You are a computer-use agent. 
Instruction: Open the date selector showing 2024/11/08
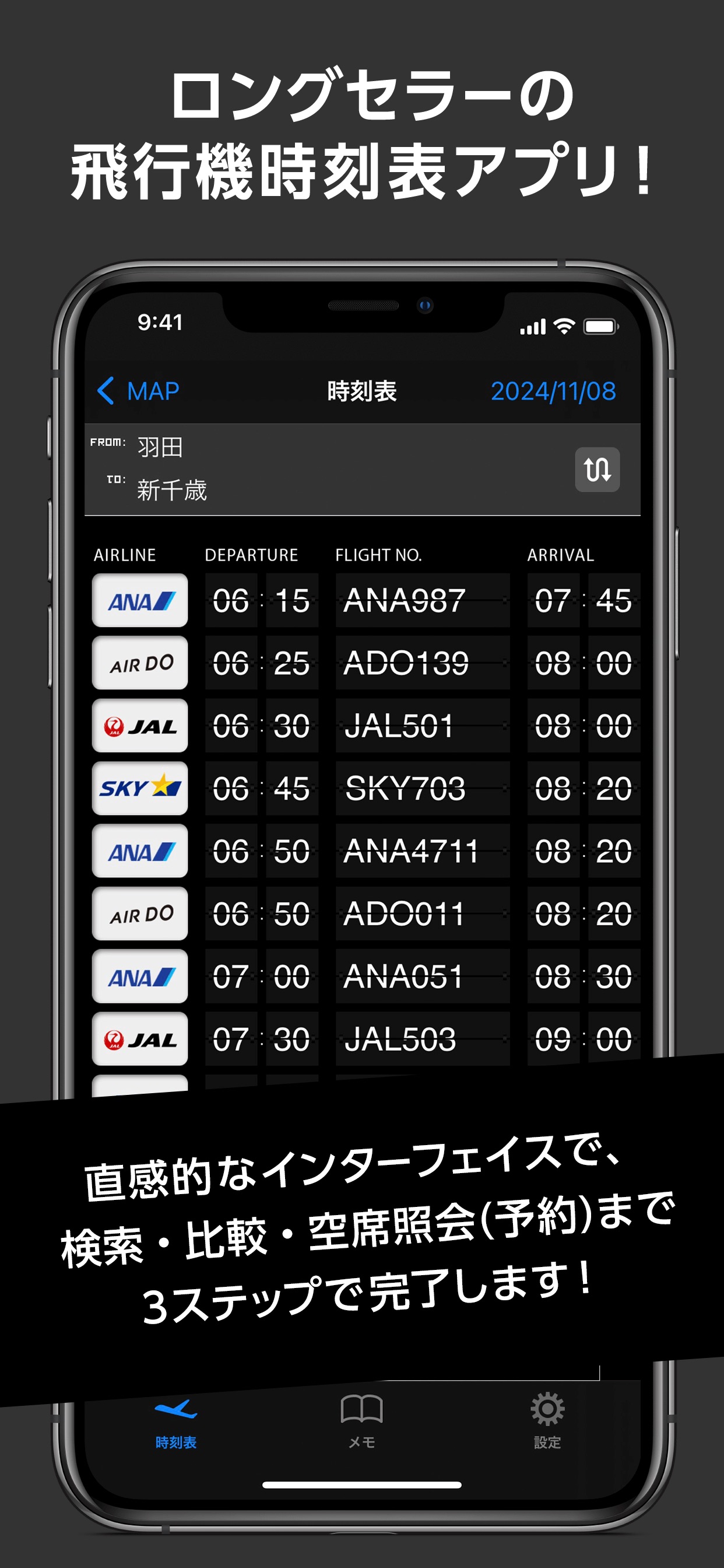point(555,390)
